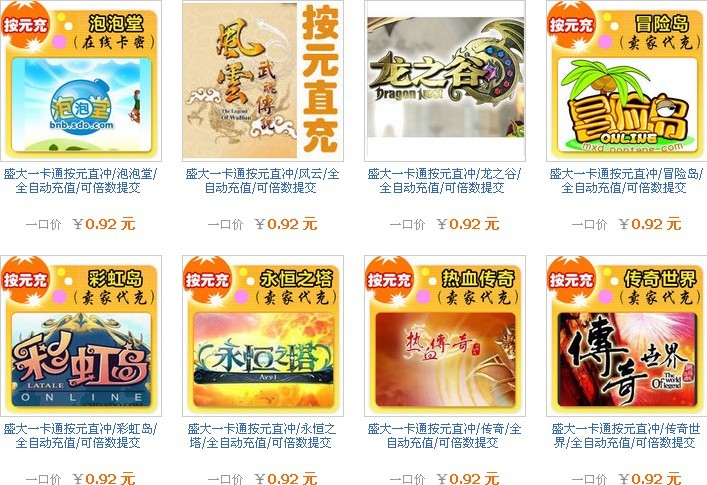
Task: Open the 龙之谷 product image
Action: point(444,82)
